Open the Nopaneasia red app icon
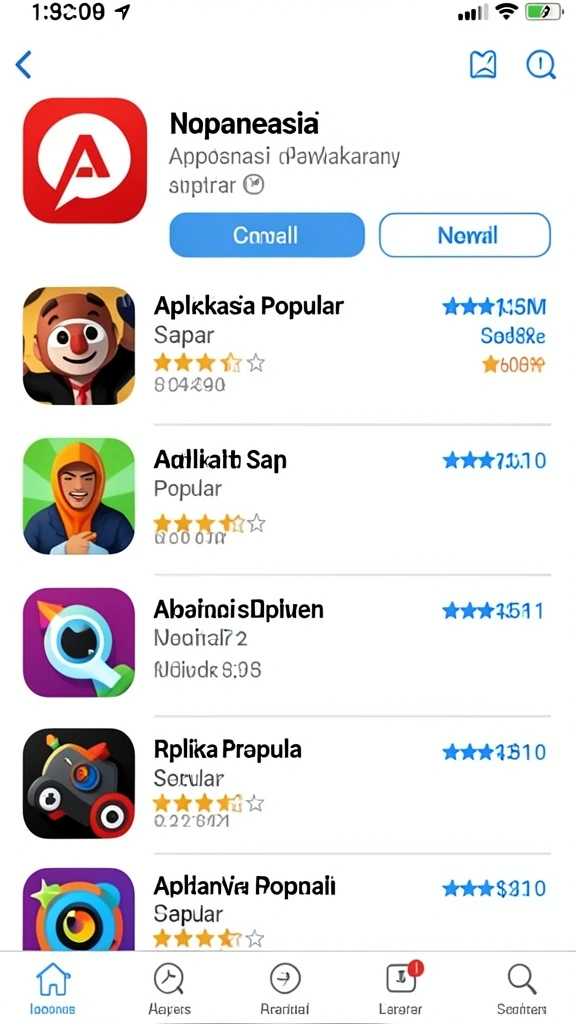The image size is (576, 1024). 85,161
